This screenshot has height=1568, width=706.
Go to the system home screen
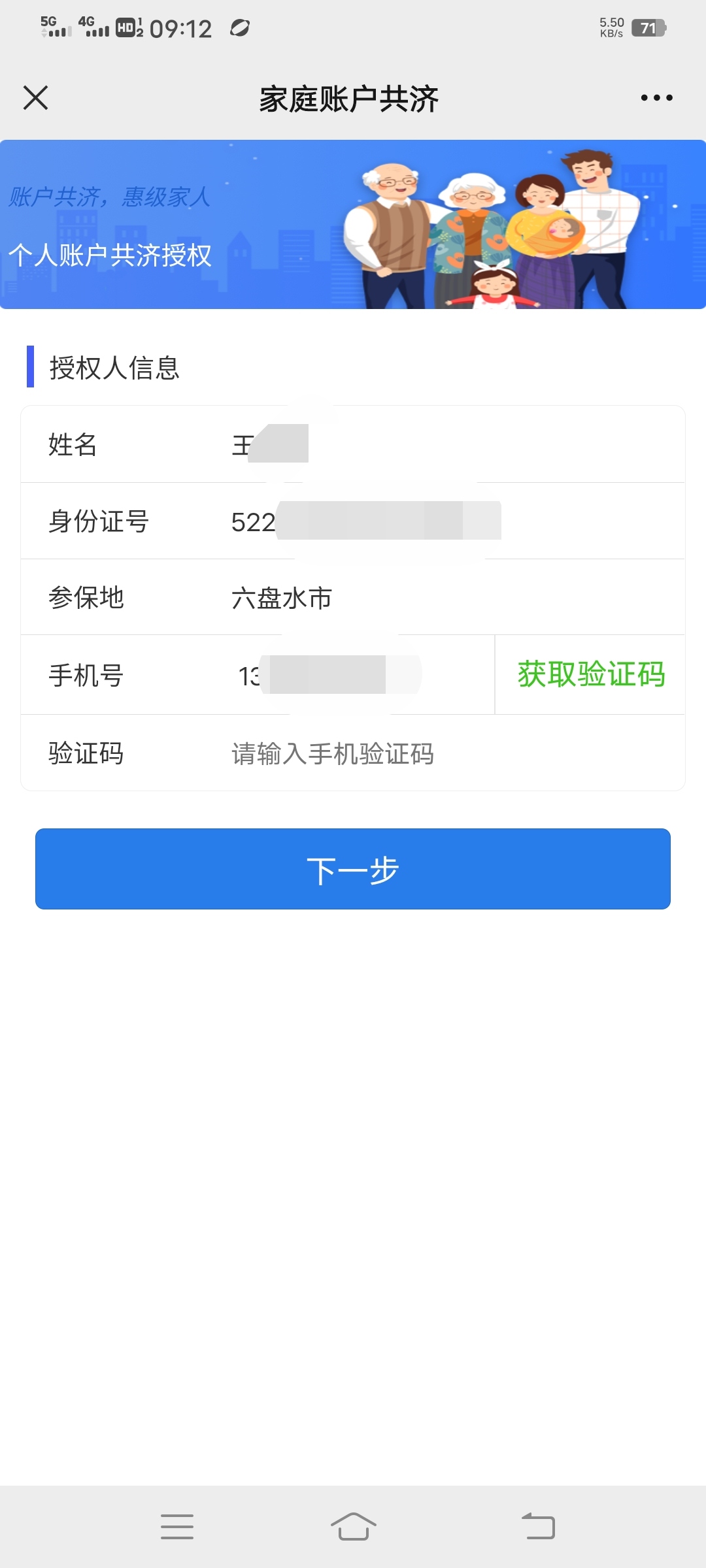click(x=353, y=1527)
